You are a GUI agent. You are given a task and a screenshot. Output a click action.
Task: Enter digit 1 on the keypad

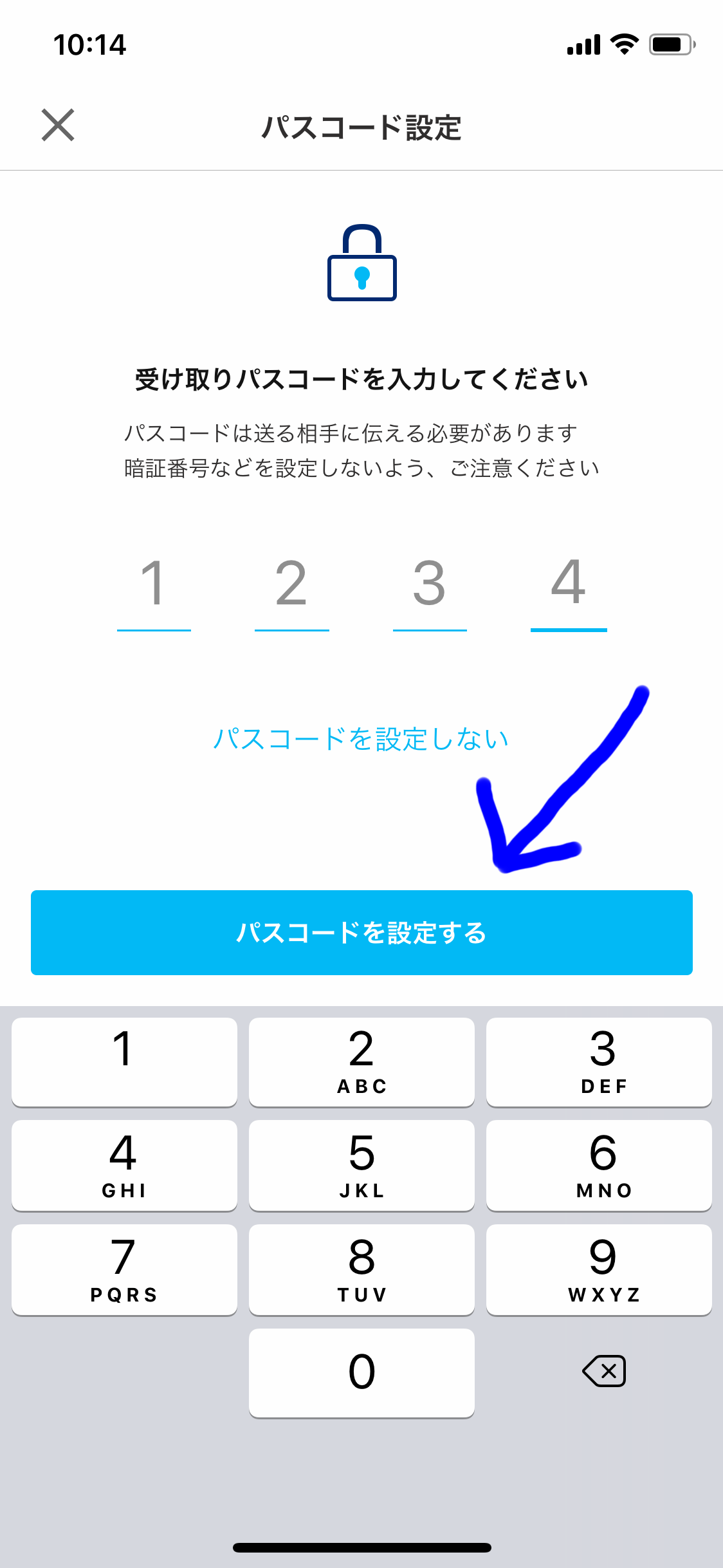(x=124, y=1062)
